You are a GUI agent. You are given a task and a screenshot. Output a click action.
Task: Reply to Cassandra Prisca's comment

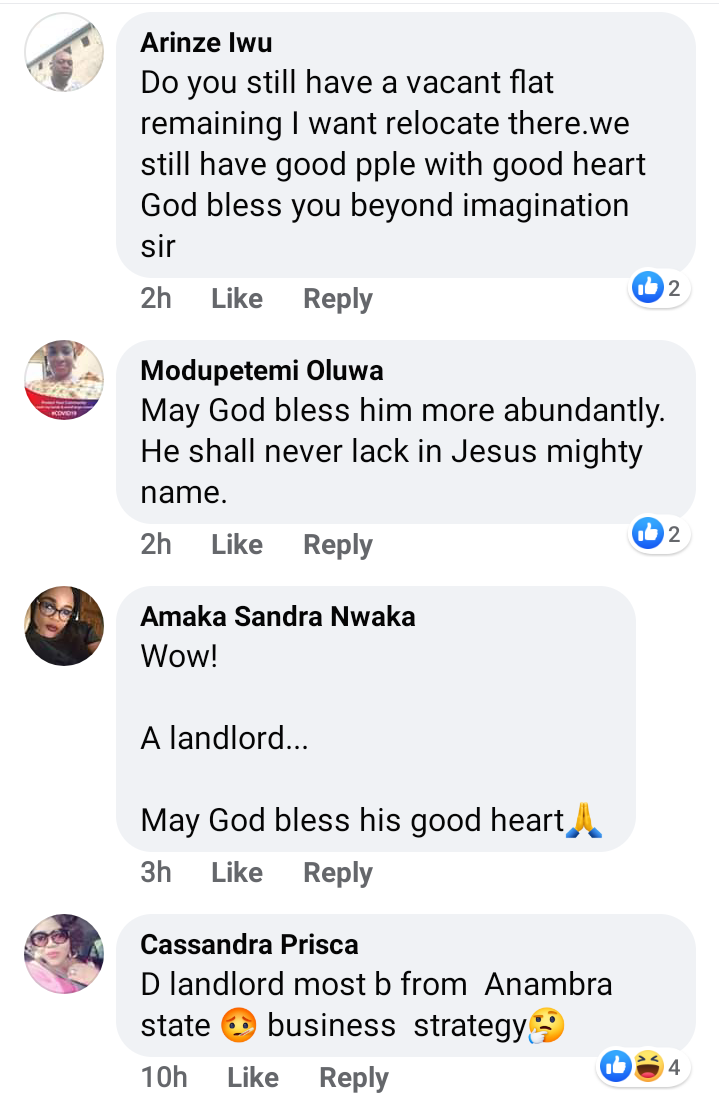coord(354,1078)
